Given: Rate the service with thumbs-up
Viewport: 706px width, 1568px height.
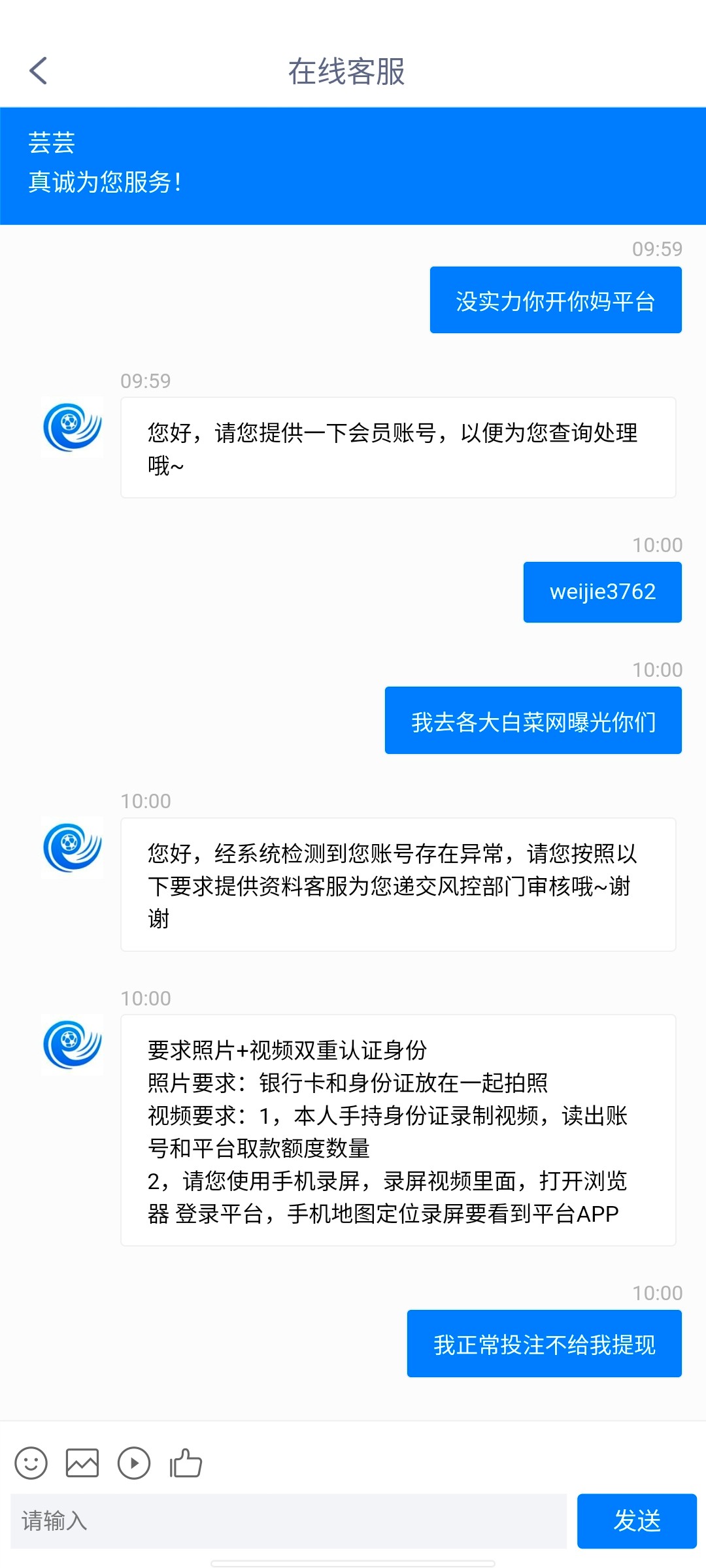Looking at the screenshot, I should click(x=186, y=1463).
